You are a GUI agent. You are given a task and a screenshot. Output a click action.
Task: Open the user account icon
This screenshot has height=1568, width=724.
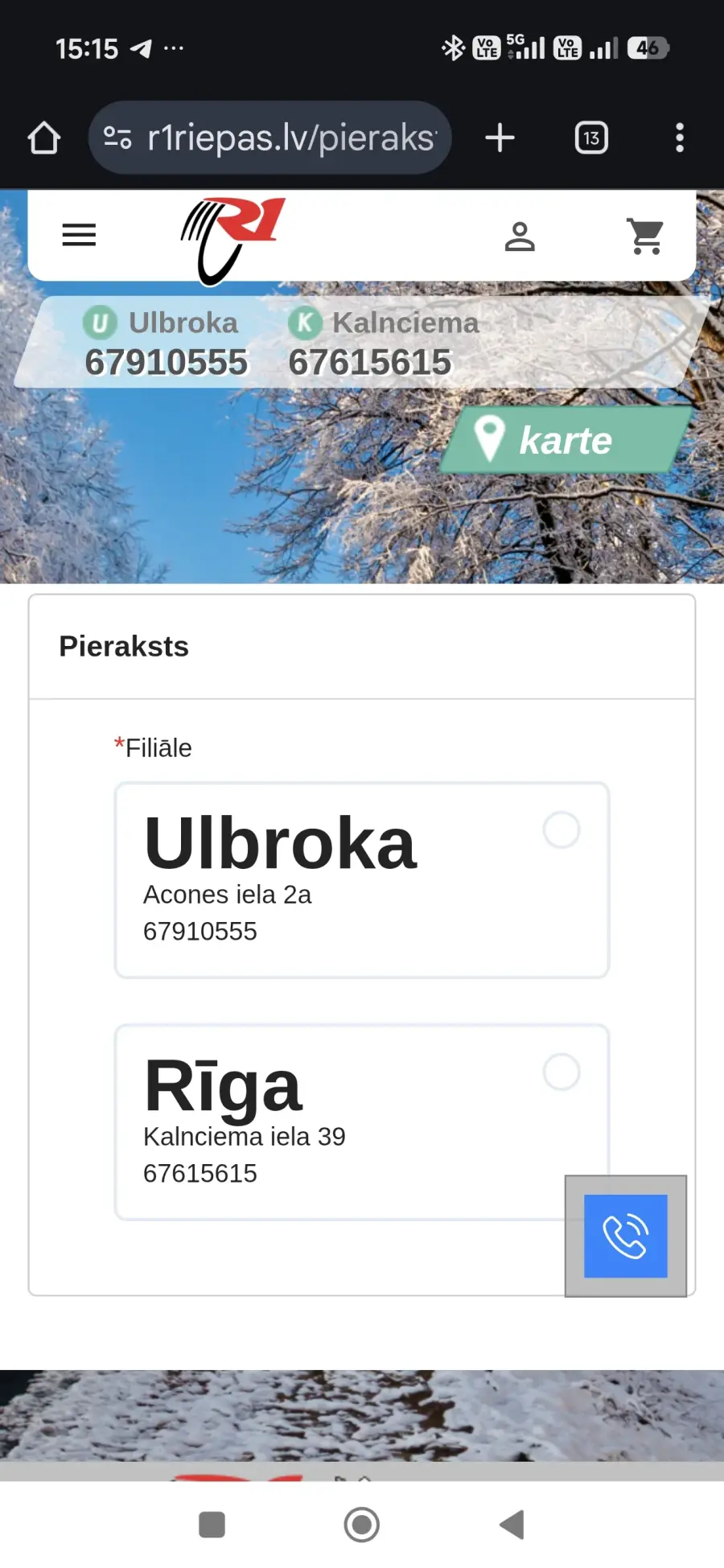click(x=520, y=237)
